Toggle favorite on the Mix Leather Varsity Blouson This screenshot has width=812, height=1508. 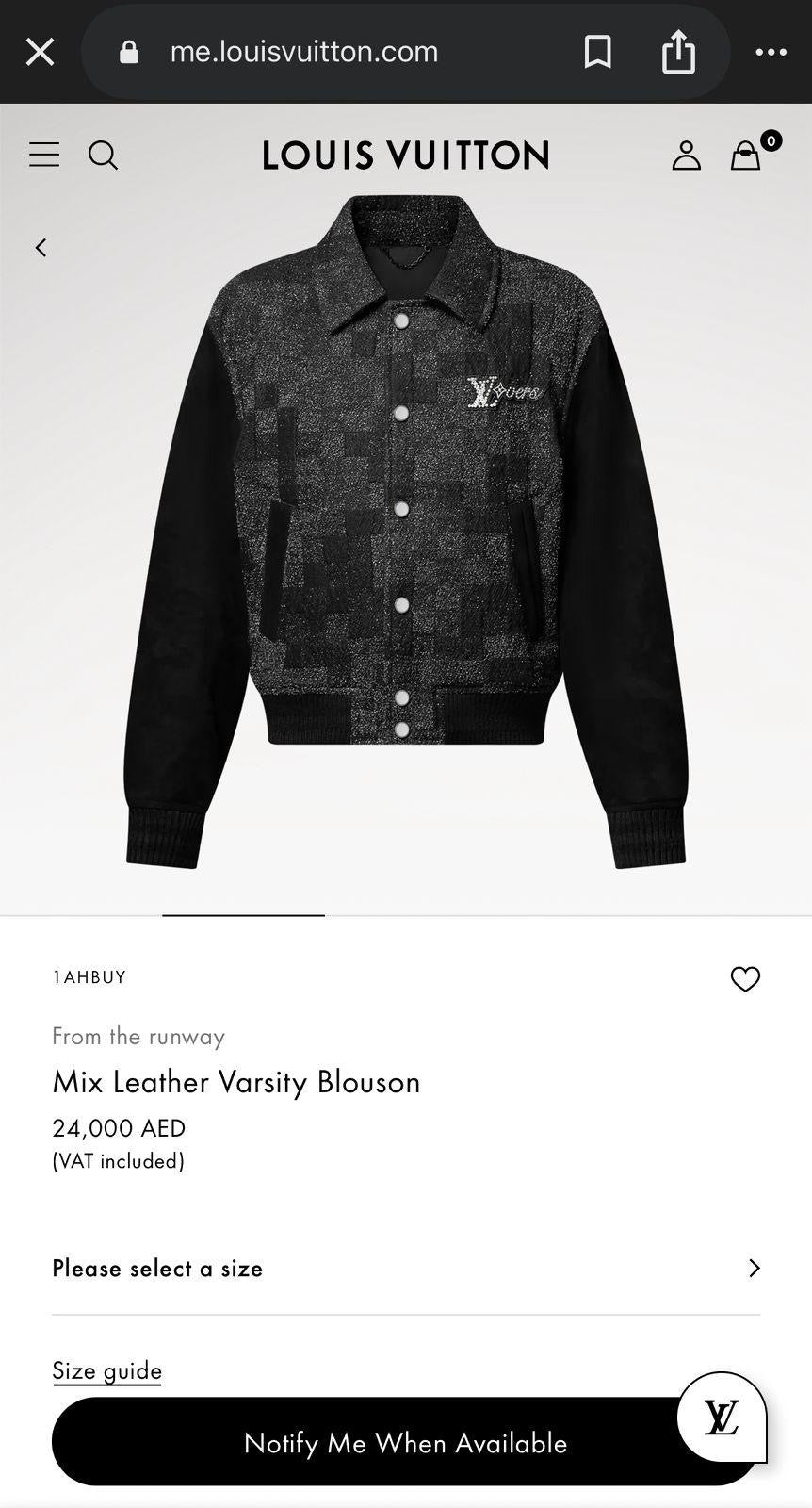click(x=745, y=979)
